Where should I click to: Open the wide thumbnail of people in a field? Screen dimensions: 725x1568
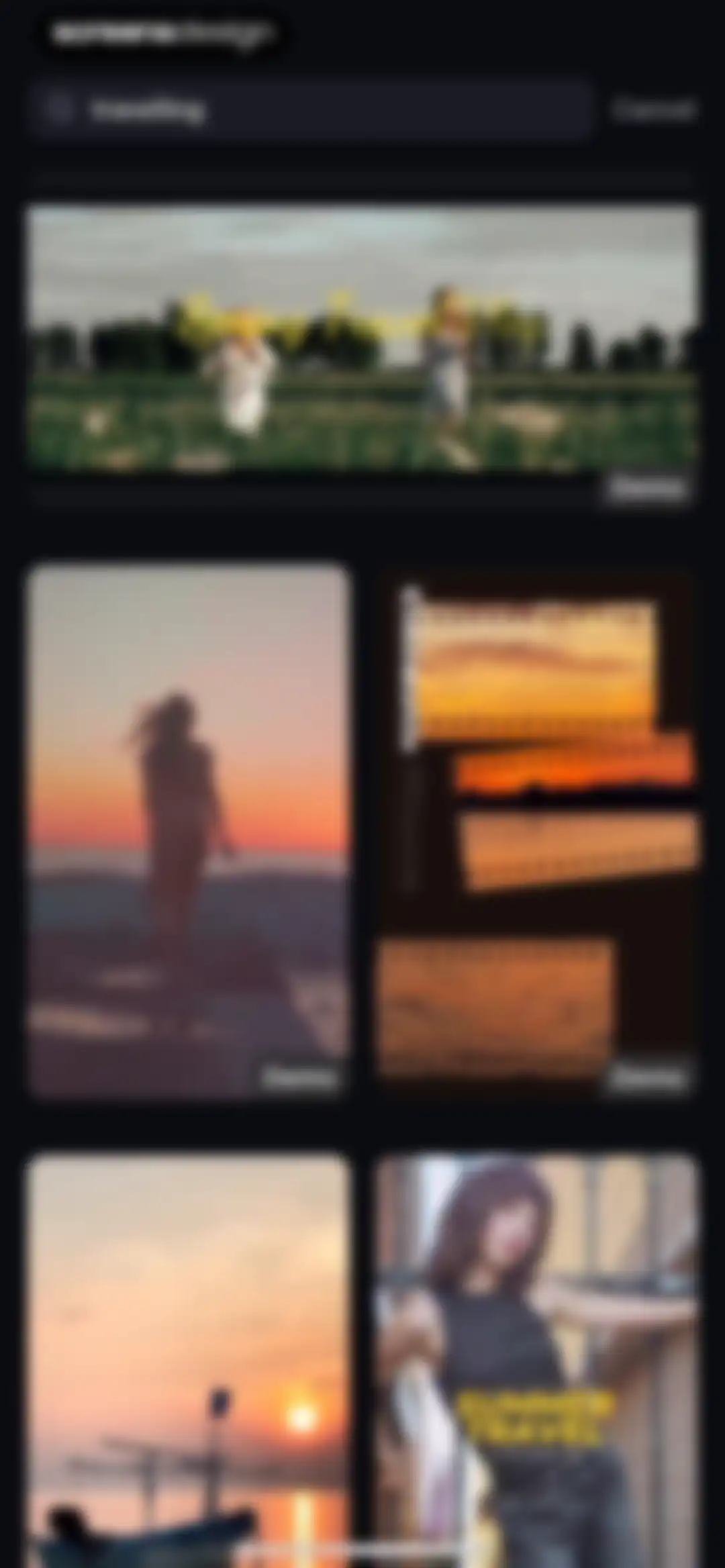click(x=362, y=355)
